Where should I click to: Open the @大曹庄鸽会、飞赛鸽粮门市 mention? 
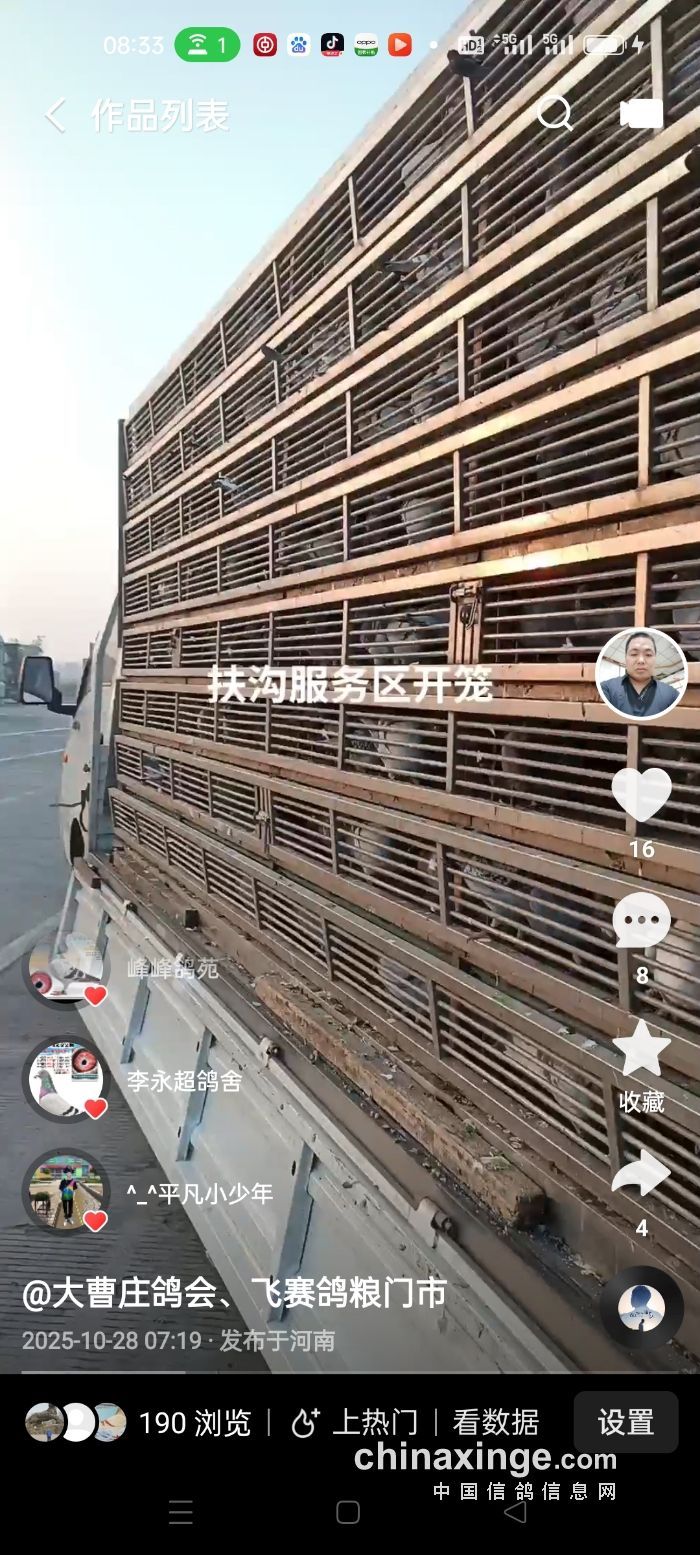234,1293
